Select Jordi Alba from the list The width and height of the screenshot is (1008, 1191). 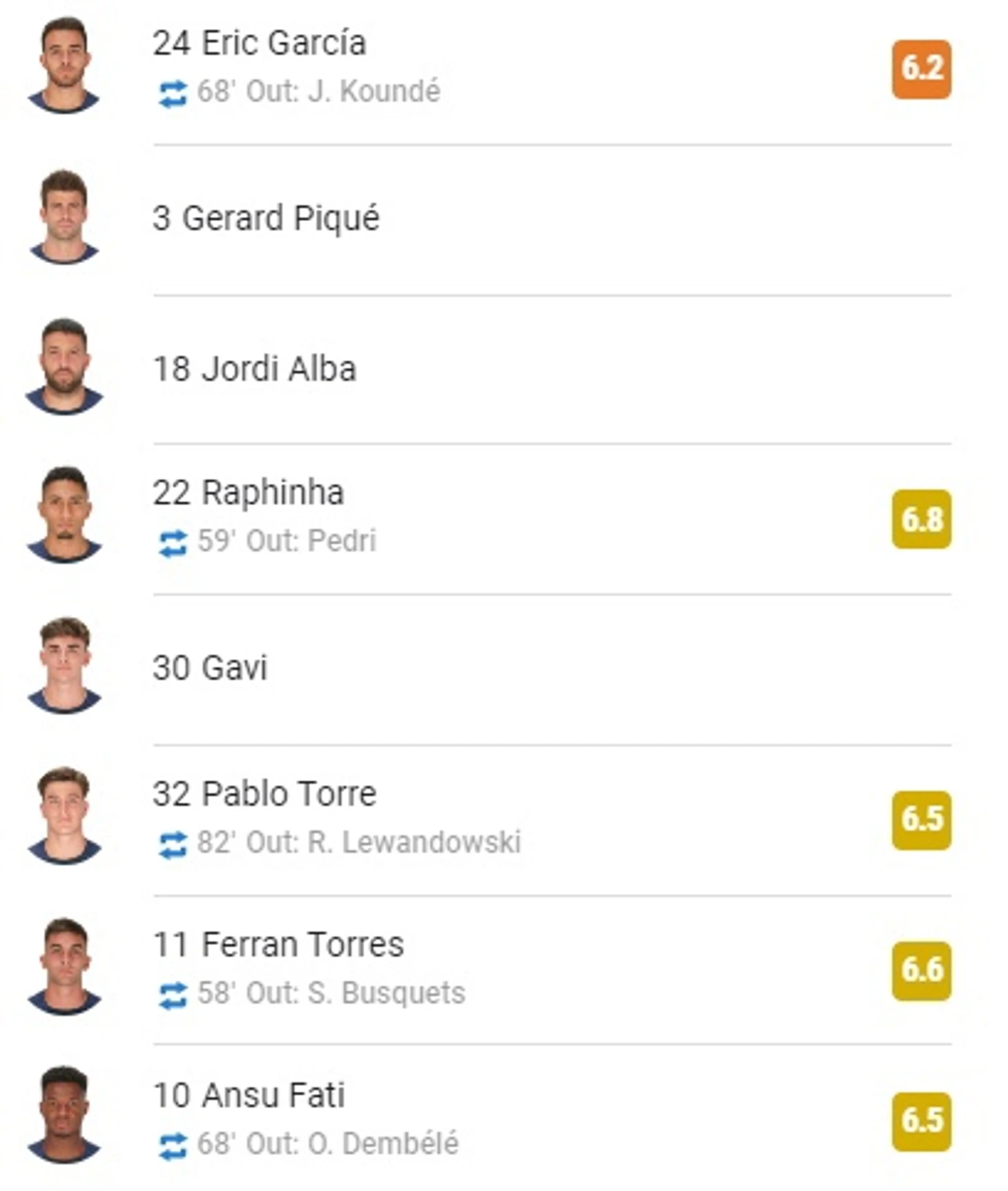[254, 369]
